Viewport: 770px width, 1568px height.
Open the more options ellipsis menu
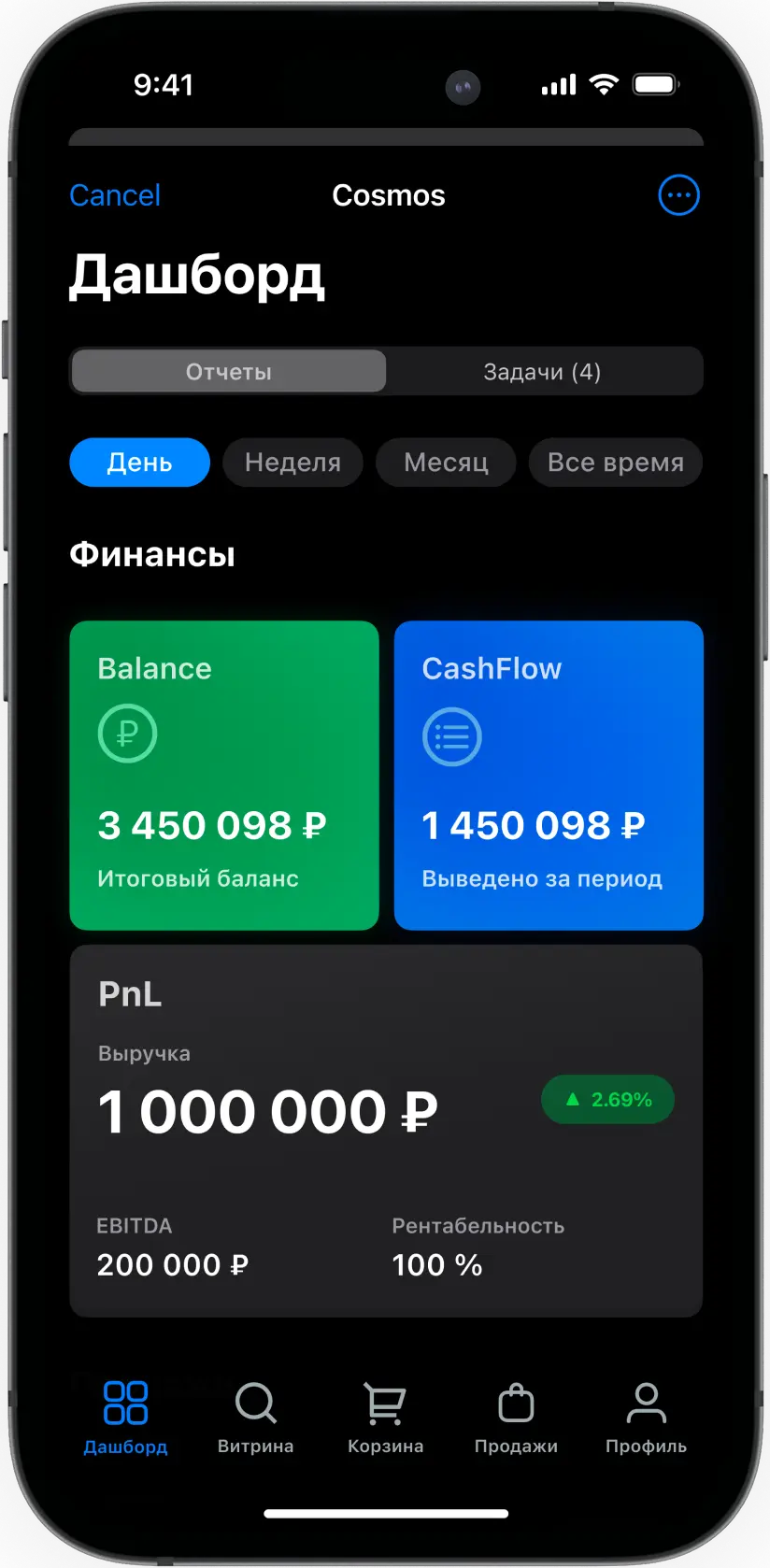point(678,195)
